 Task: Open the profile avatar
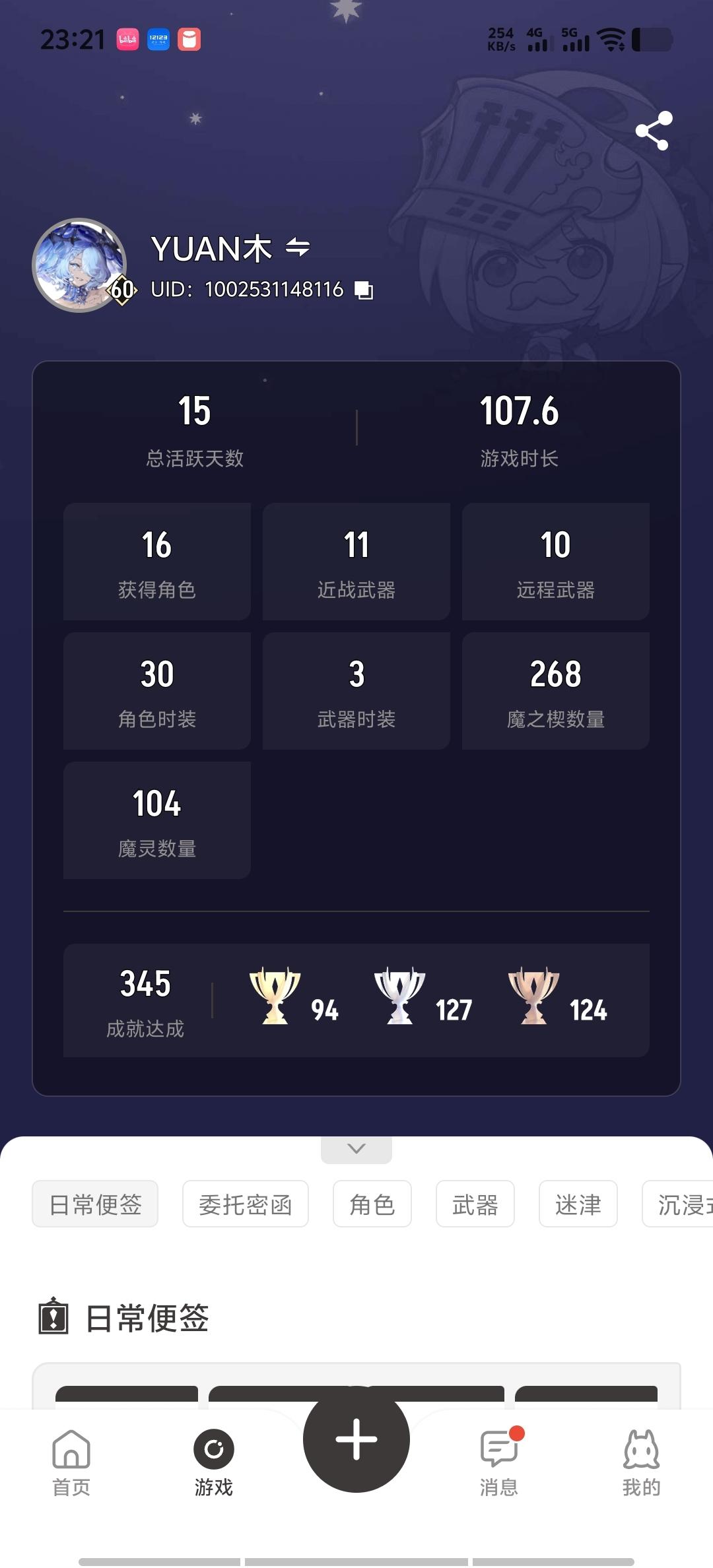pyautogui.click(x=80, y=265)
